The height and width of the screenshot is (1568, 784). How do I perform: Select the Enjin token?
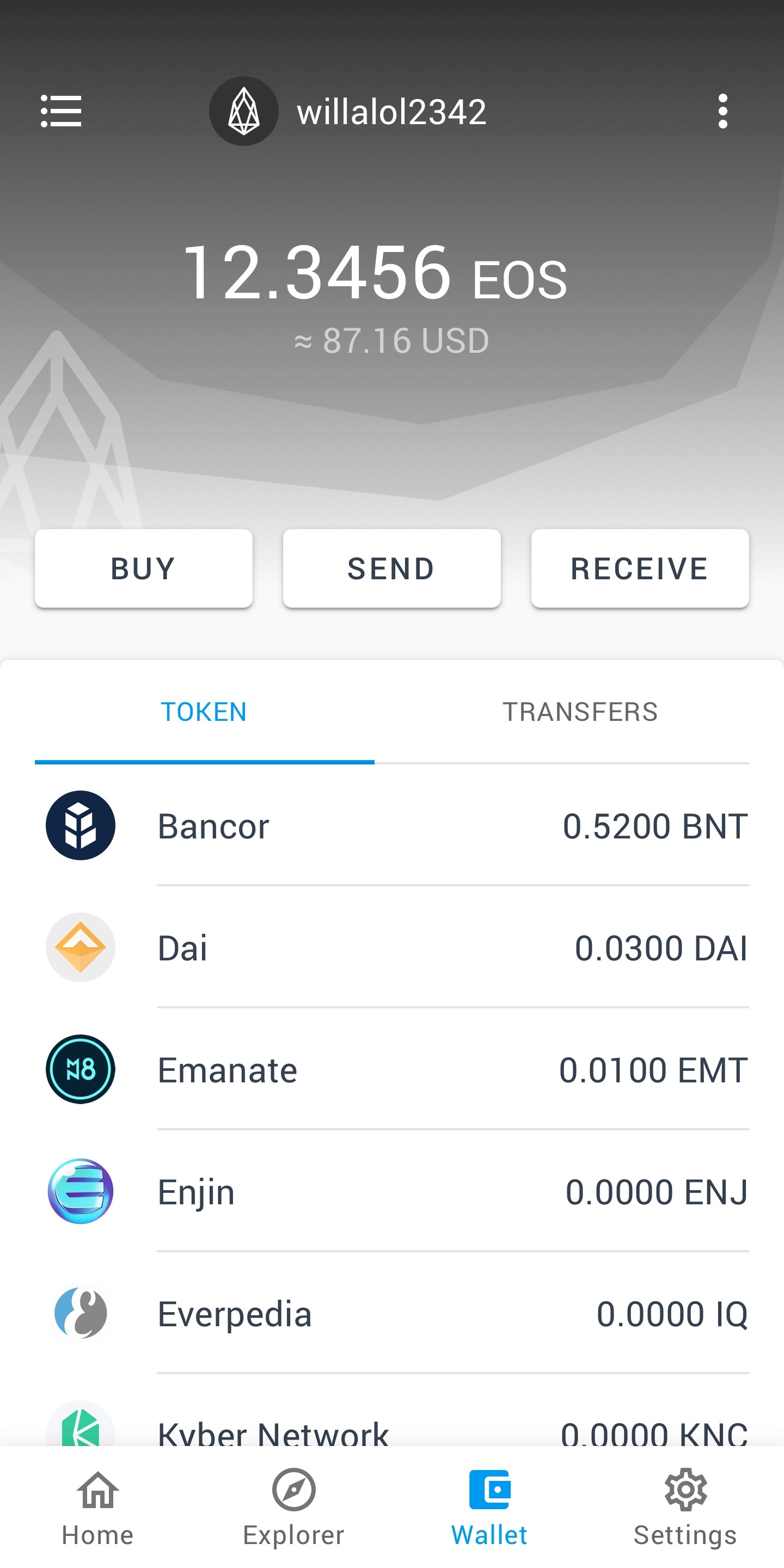391,1191
